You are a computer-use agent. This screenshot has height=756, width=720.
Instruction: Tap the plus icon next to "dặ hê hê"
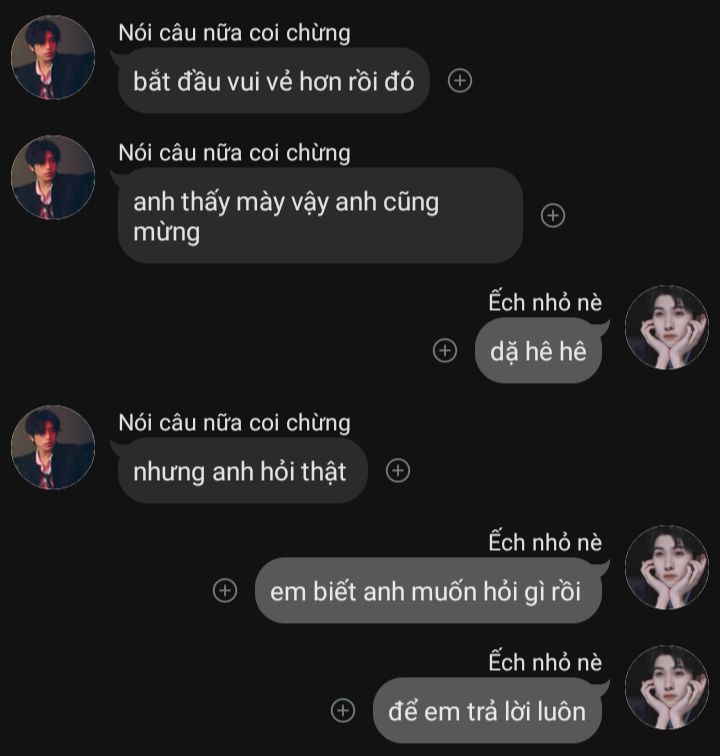(445, 351)
